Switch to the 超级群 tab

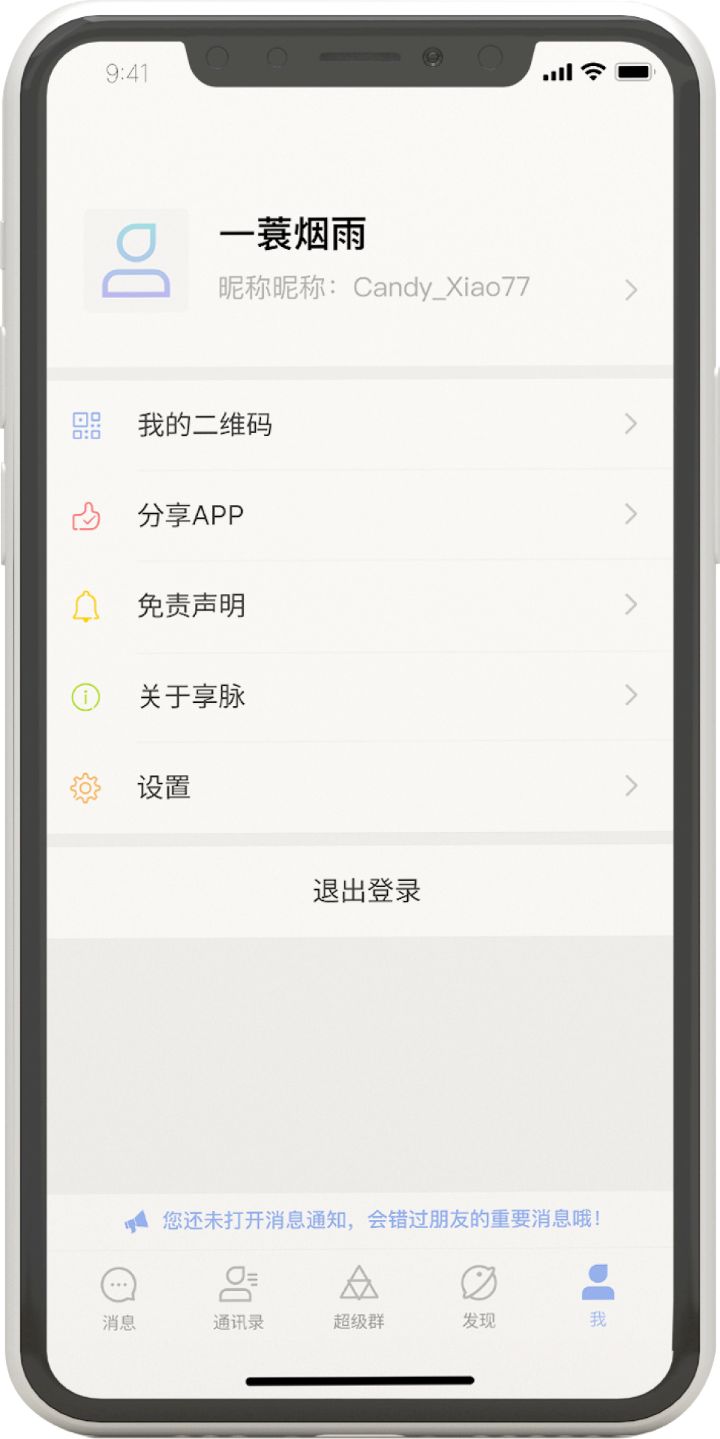(x=358, y=1298)
